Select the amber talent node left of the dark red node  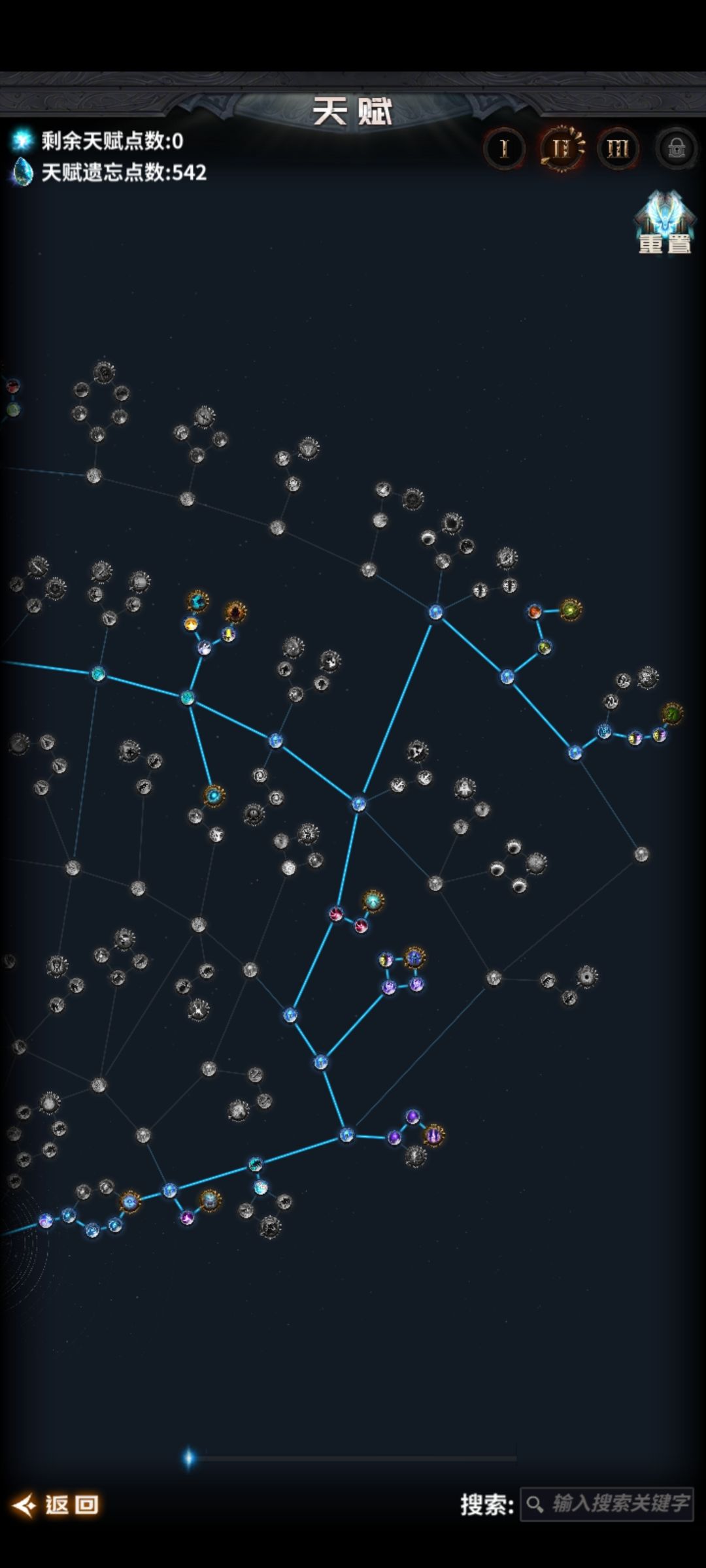(x=190, y=624)
